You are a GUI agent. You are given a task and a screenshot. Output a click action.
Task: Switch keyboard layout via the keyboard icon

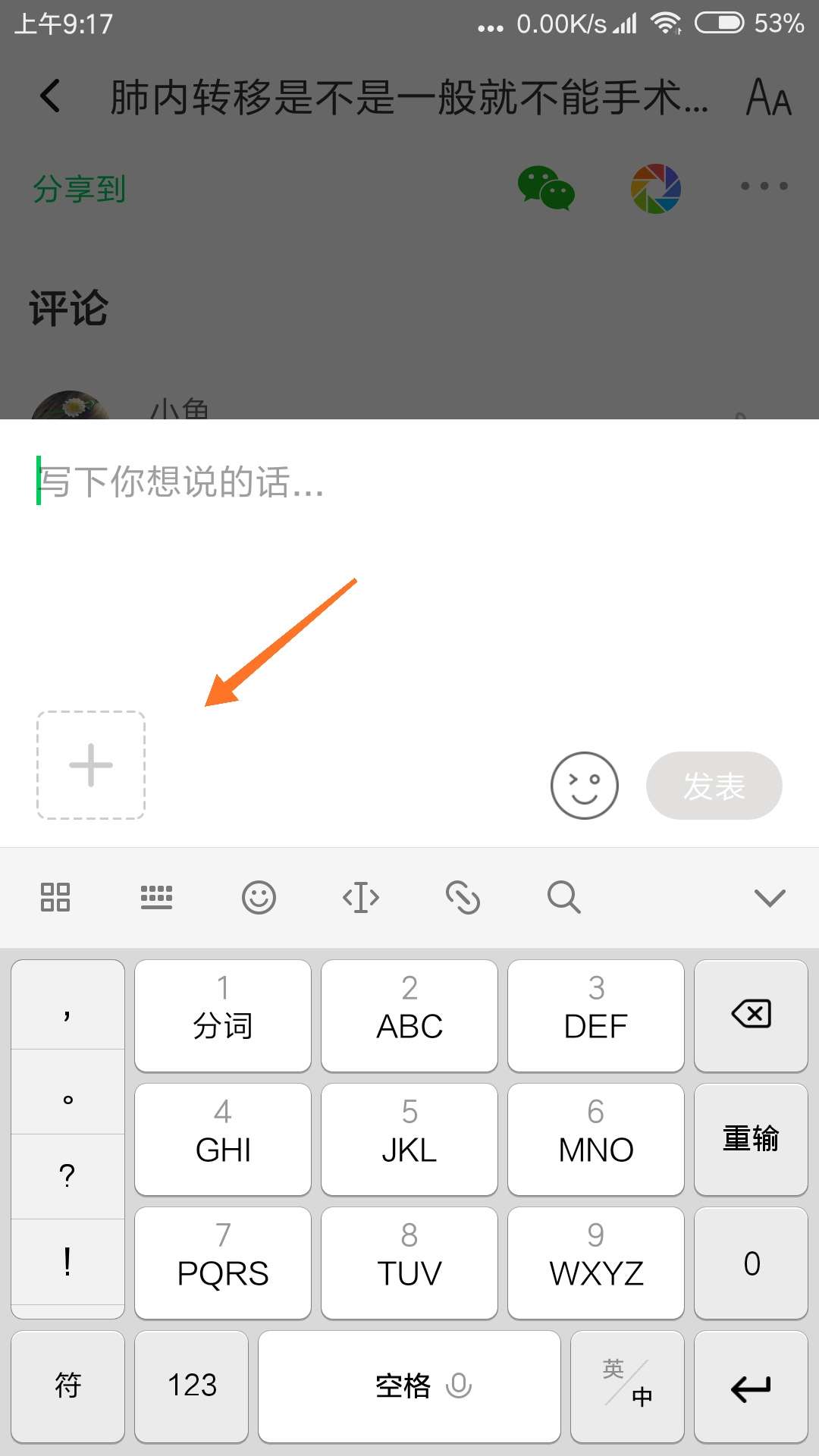(x=156, y=897)
